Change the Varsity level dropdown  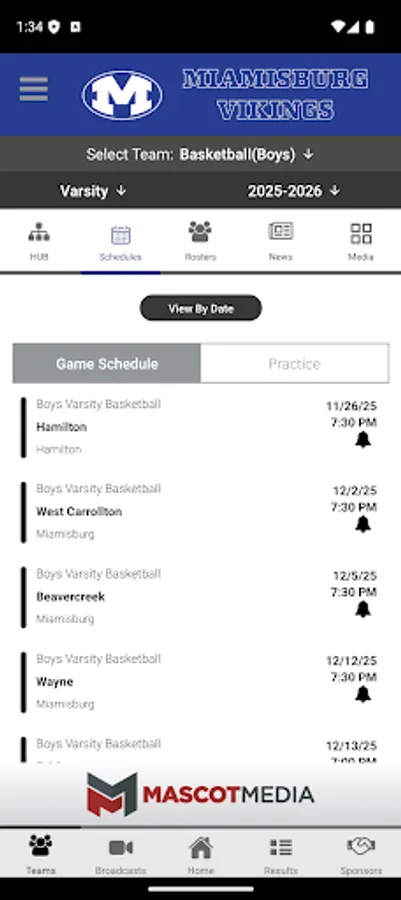[93, 191]
